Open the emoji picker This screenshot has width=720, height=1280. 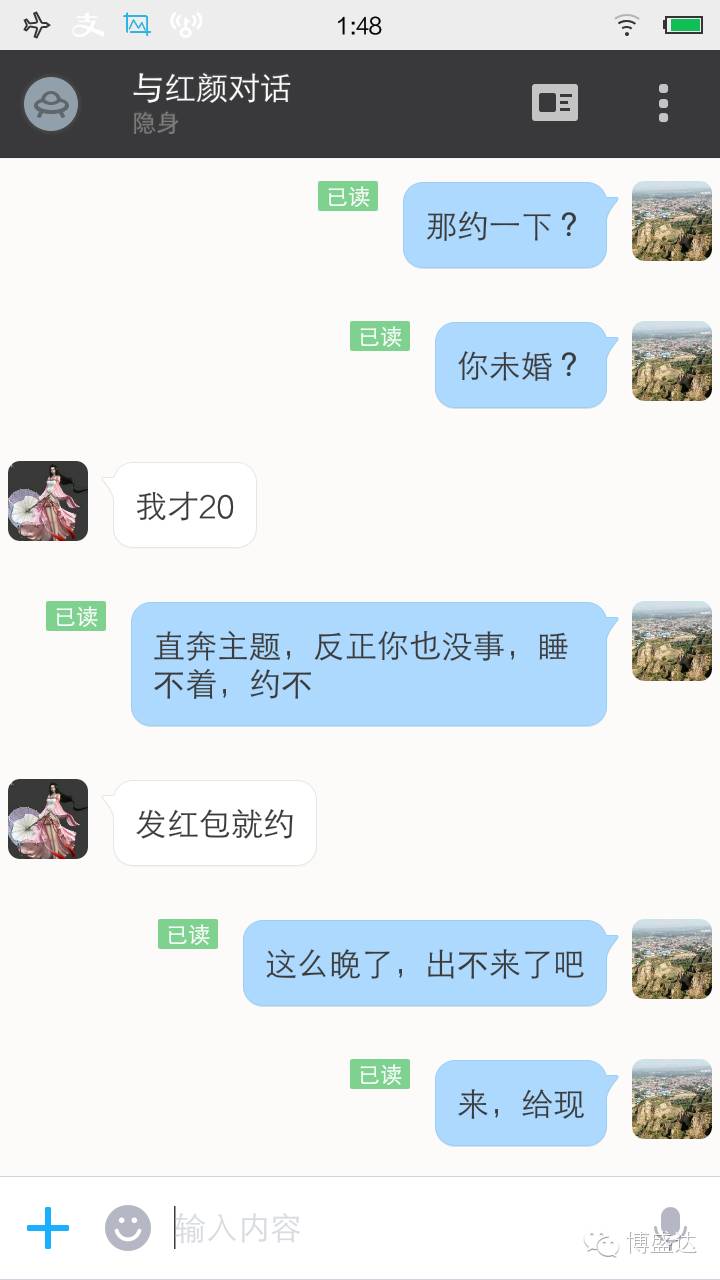(x=128, y=1227)
